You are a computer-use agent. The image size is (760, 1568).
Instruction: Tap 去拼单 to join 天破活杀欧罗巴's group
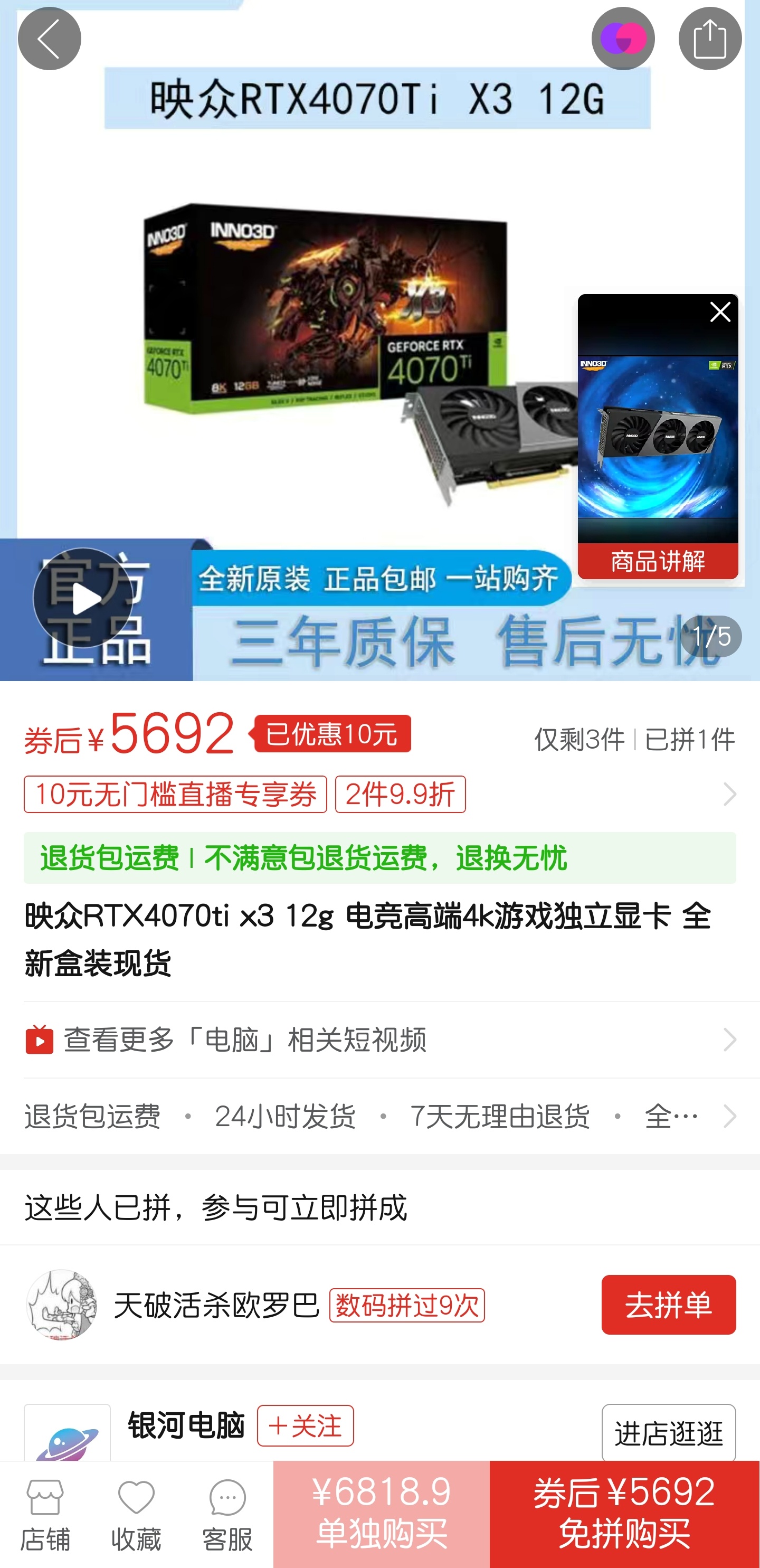[x=668, y=1306]
